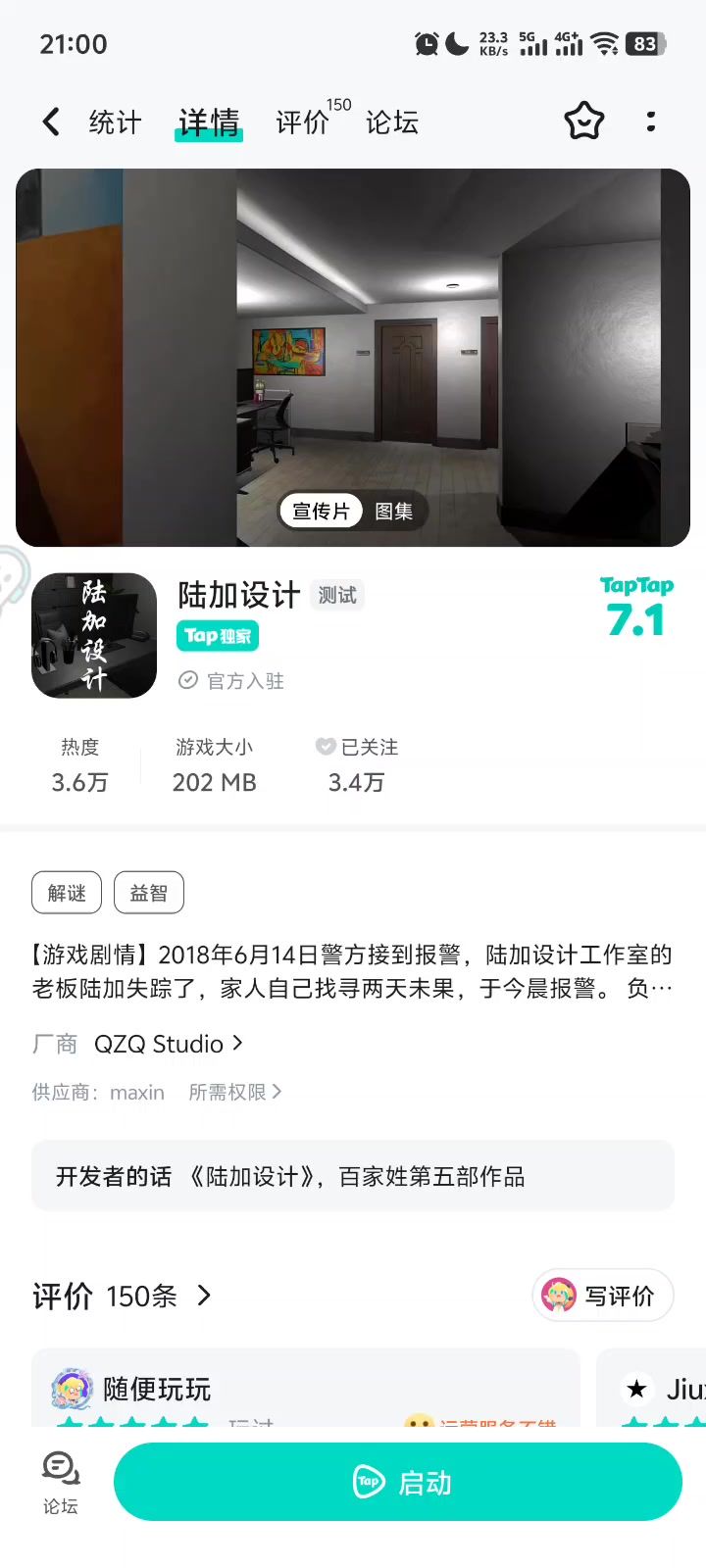706x1568 pixels.
Task: Tap the 已关注 follow heart
Action: pyautogui.click(x=357, y=748)
